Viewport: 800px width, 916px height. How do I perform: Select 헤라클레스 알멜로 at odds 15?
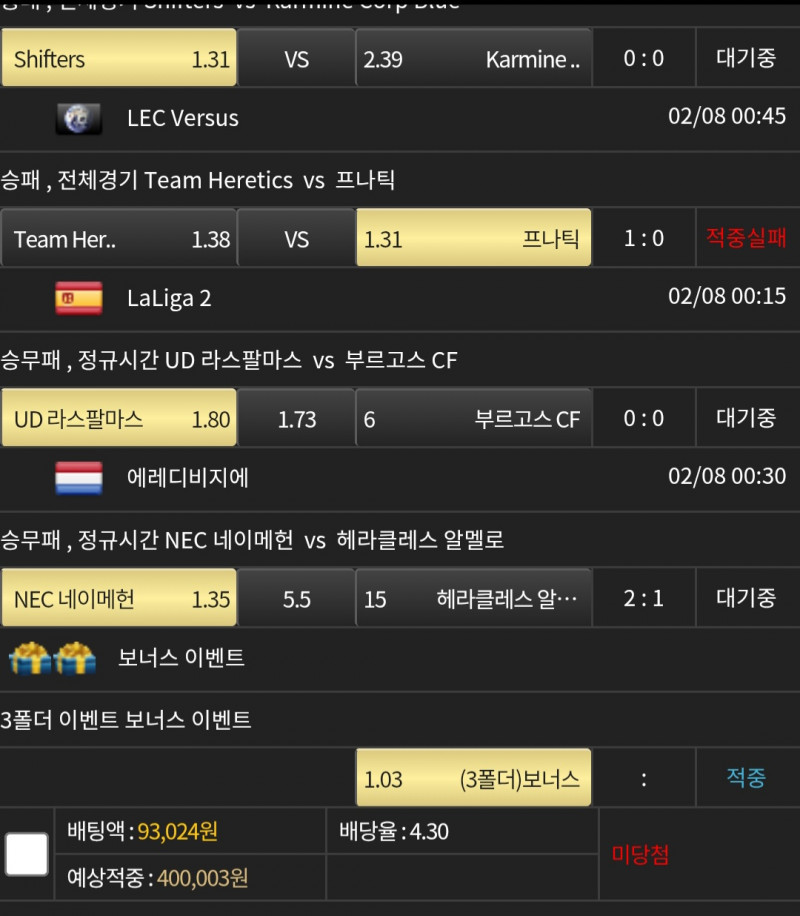pyautogui.click(x=473, y=598)
